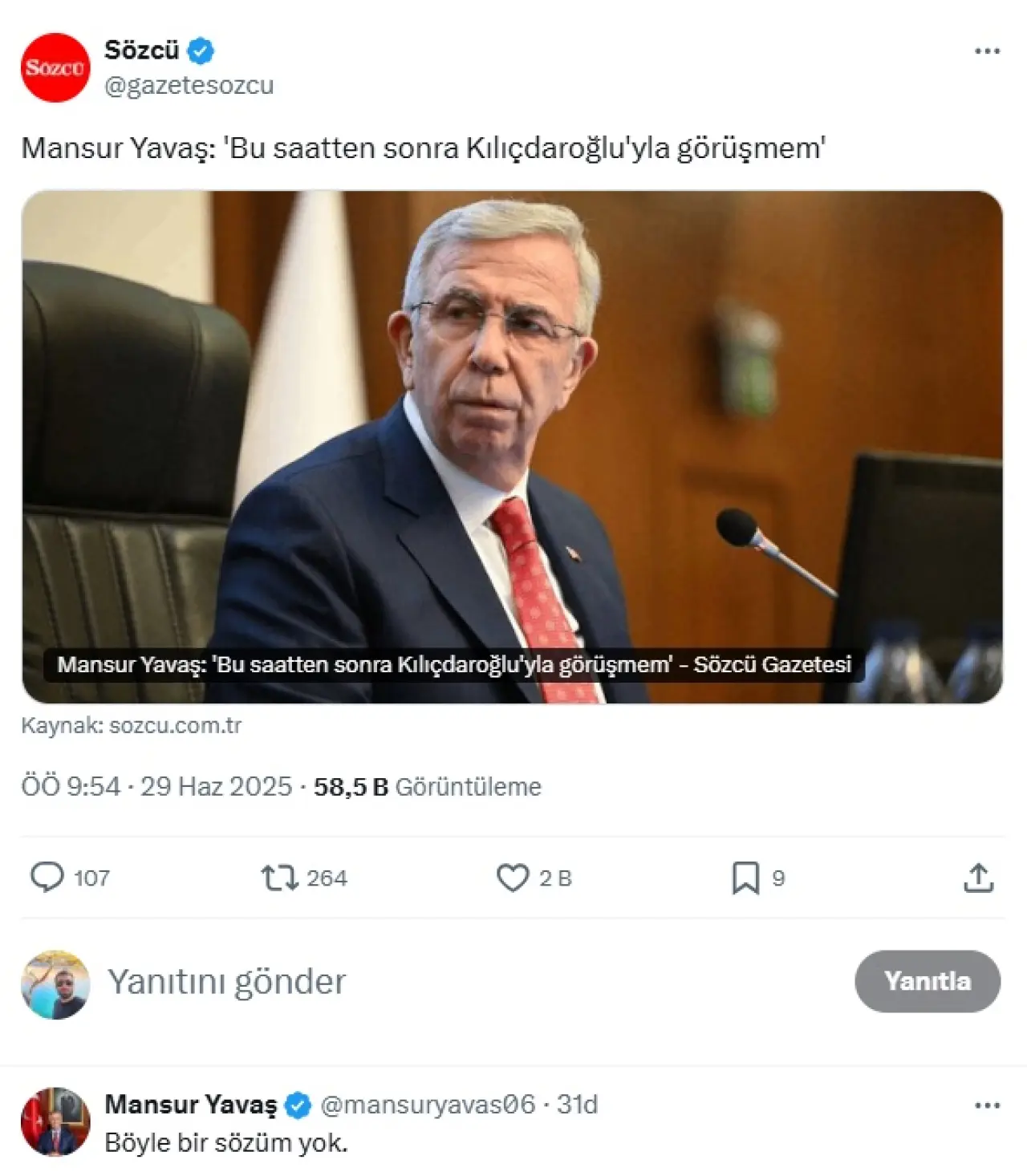View Sözcü's profile via @gazetesozcu handle

[189, 85]
